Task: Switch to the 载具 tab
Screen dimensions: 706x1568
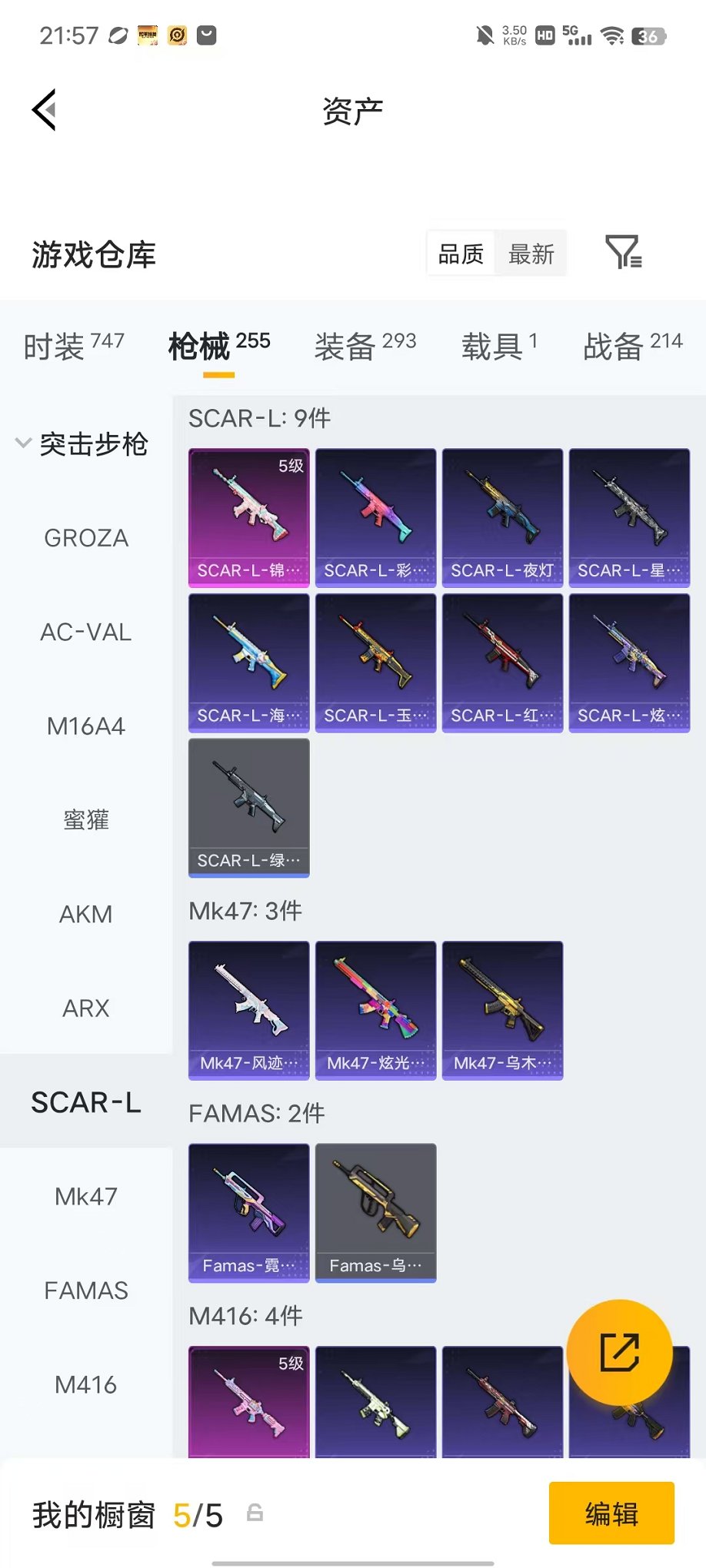Action: click(499, 346)
